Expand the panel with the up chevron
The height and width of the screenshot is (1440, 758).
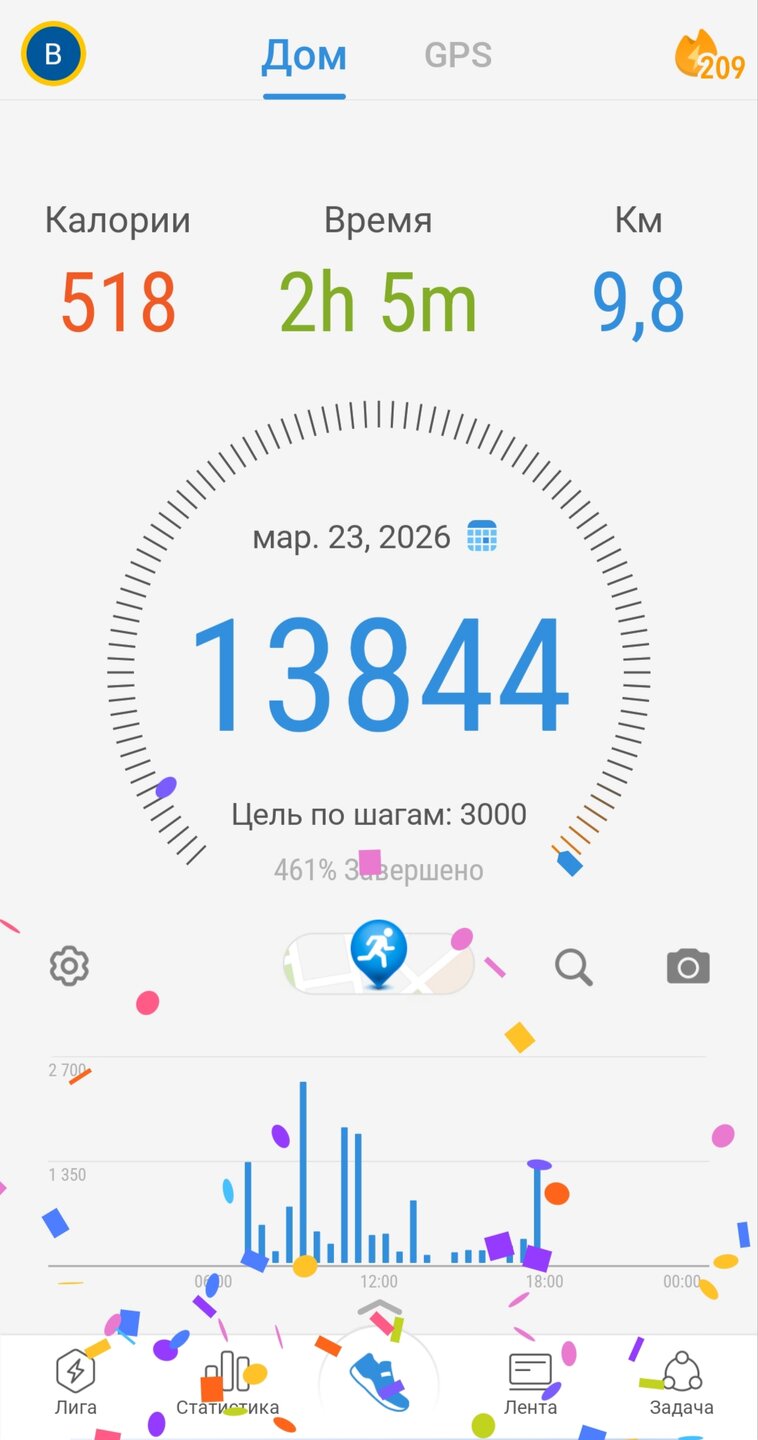coord(379,1307)
